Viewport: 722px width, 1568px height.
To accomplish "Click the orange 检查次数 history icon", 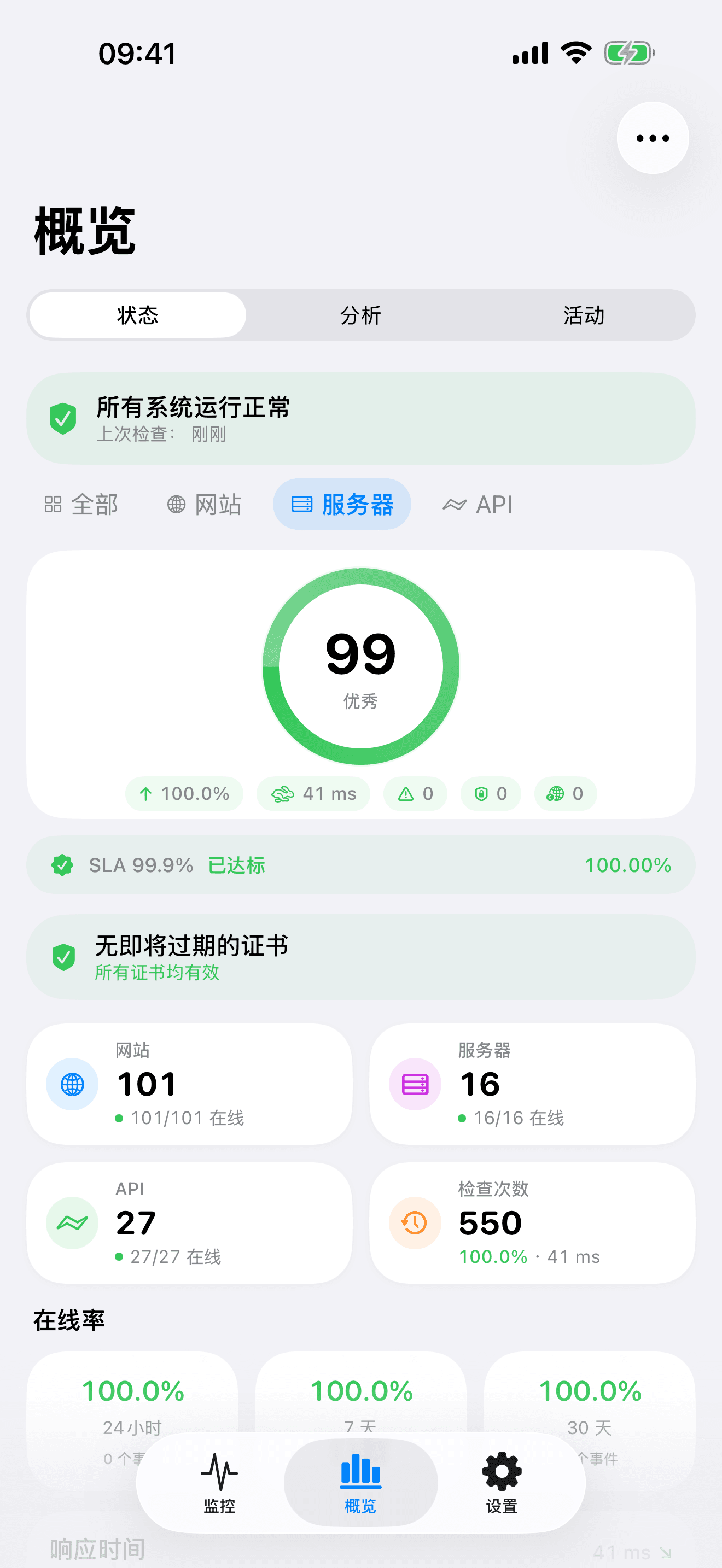I will (x=414, y=1223).
